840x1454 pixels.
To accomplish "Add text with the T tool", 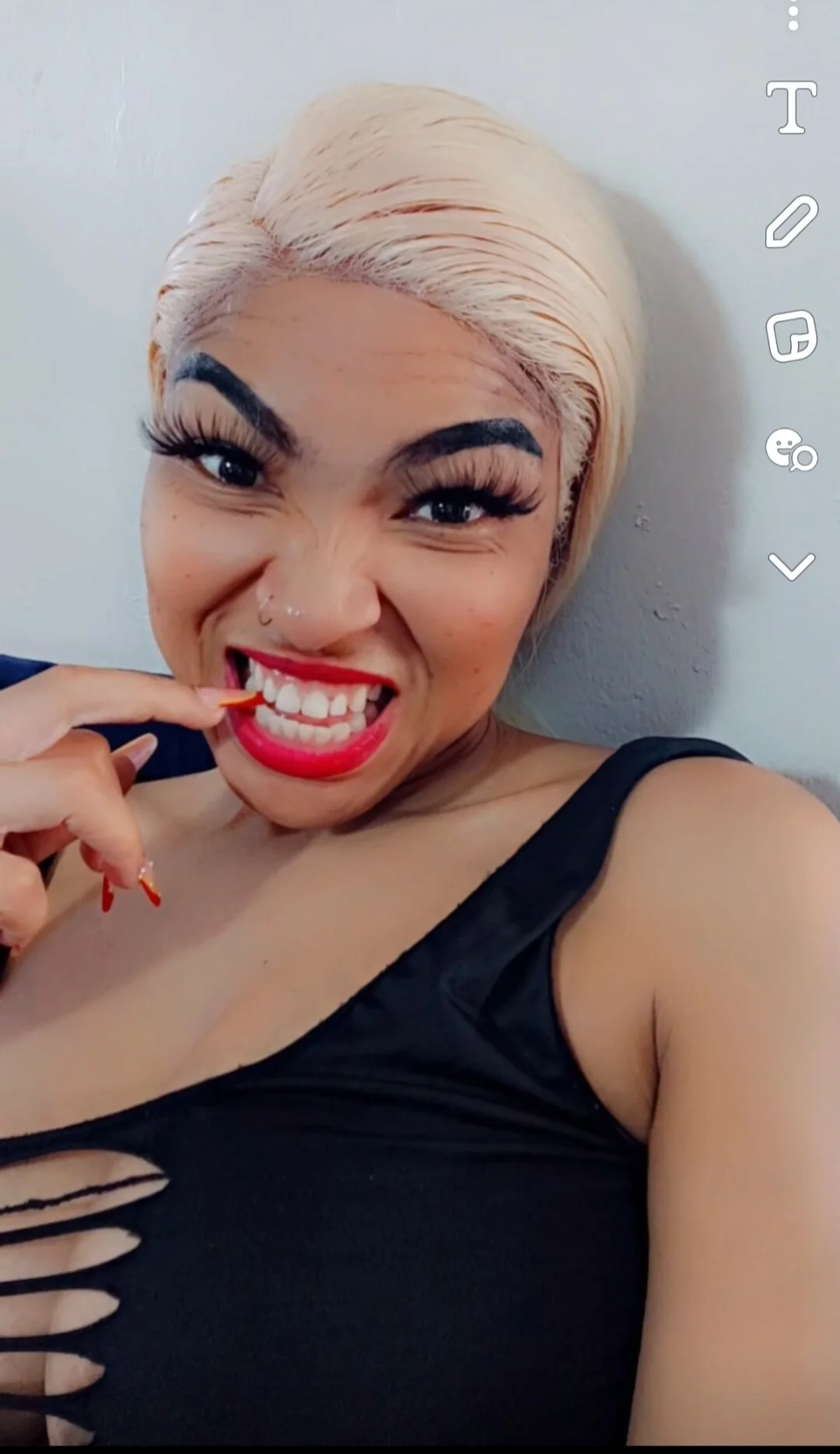I will click(791, 107).
